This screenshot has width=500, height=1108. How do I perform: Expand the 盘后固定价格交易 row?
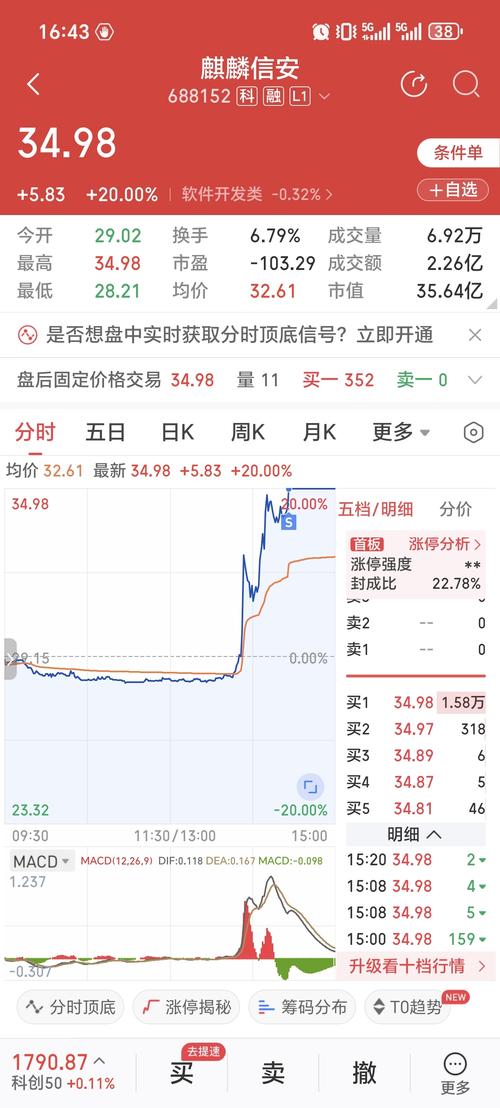[x=475, y=380]
